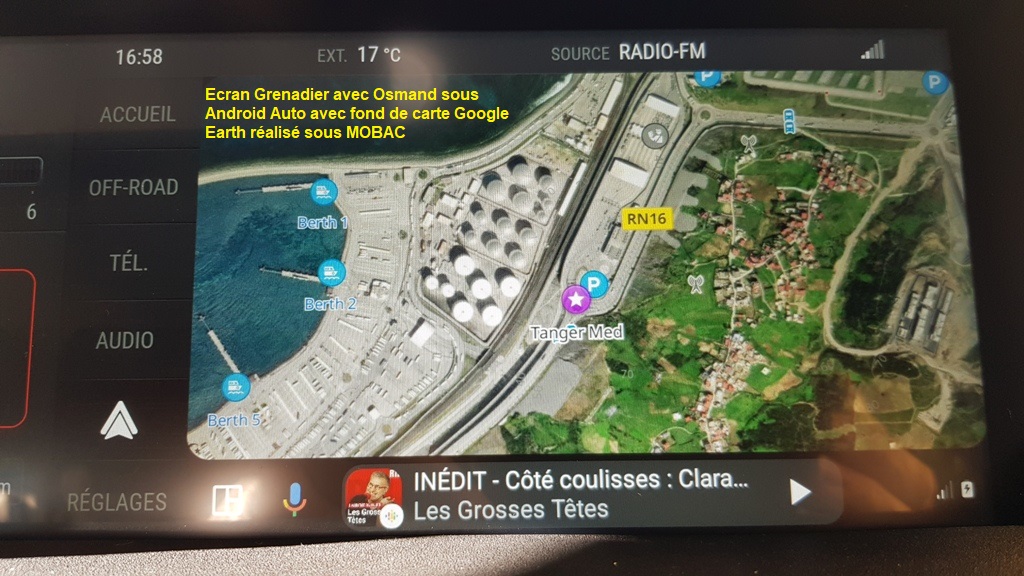Open RÉGLAGES settings
This screenshot has width=1024, height=576.
click(x=116, y=502)
